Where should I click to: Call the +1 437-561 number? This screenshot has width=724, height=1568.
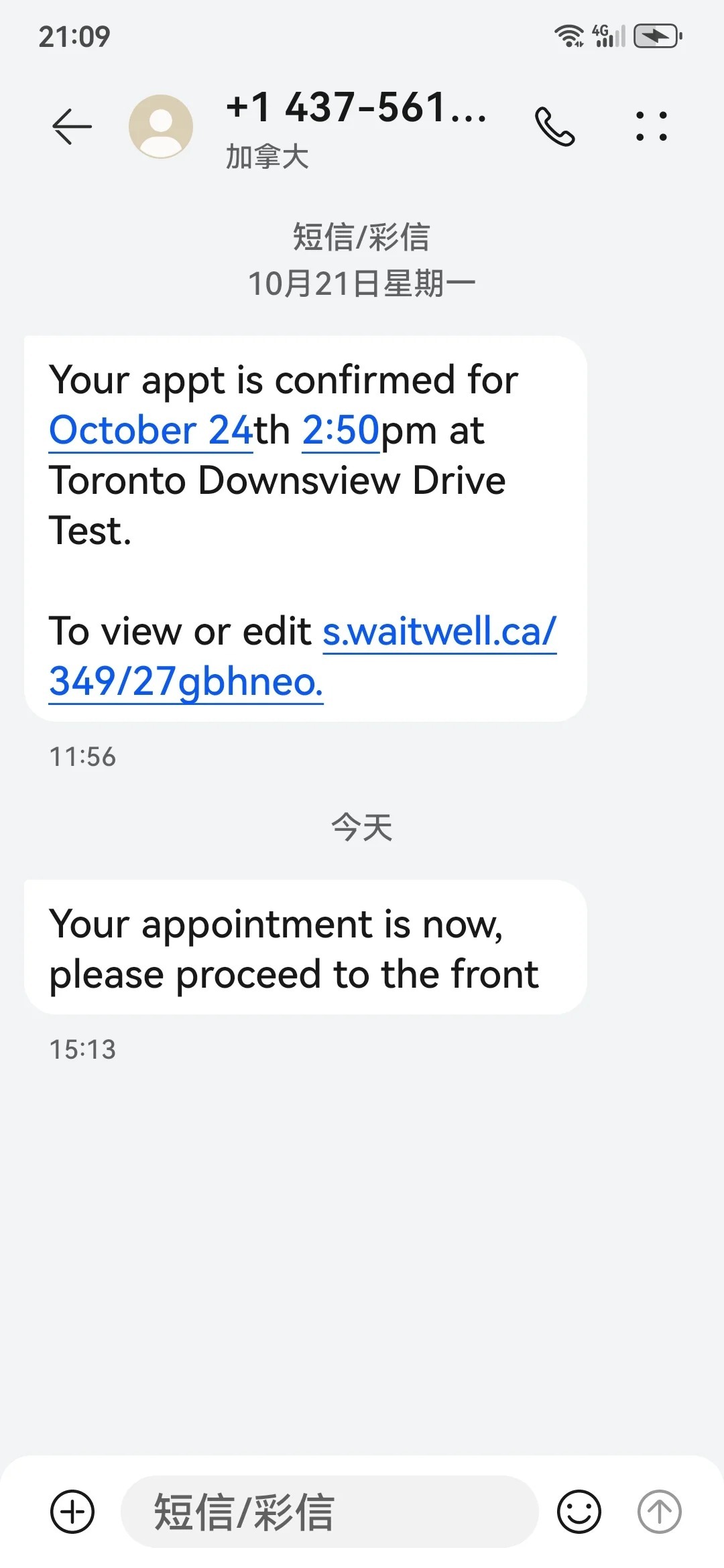(554, 126)
